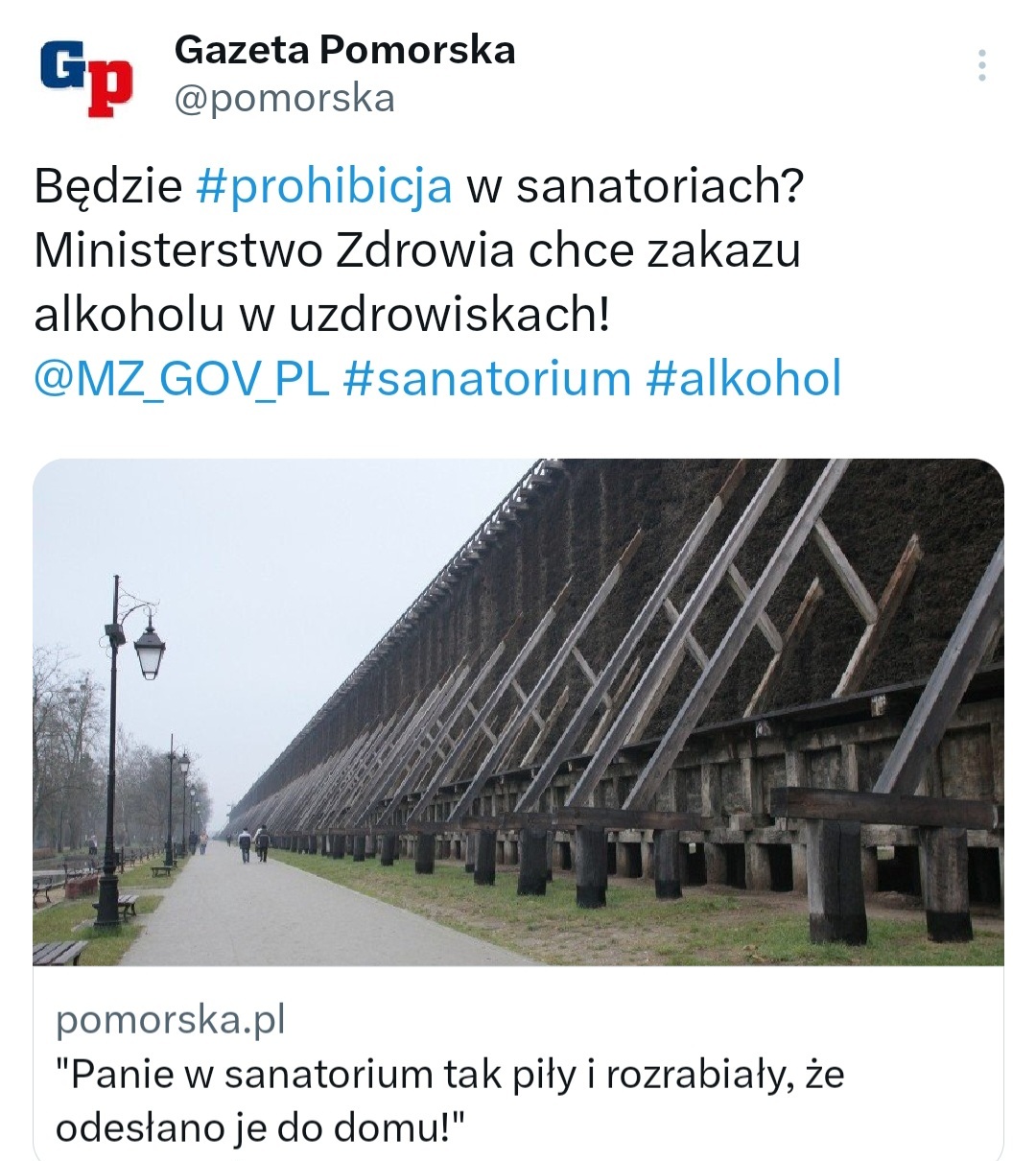Open the @pomorska account handle

coord(284,99)
